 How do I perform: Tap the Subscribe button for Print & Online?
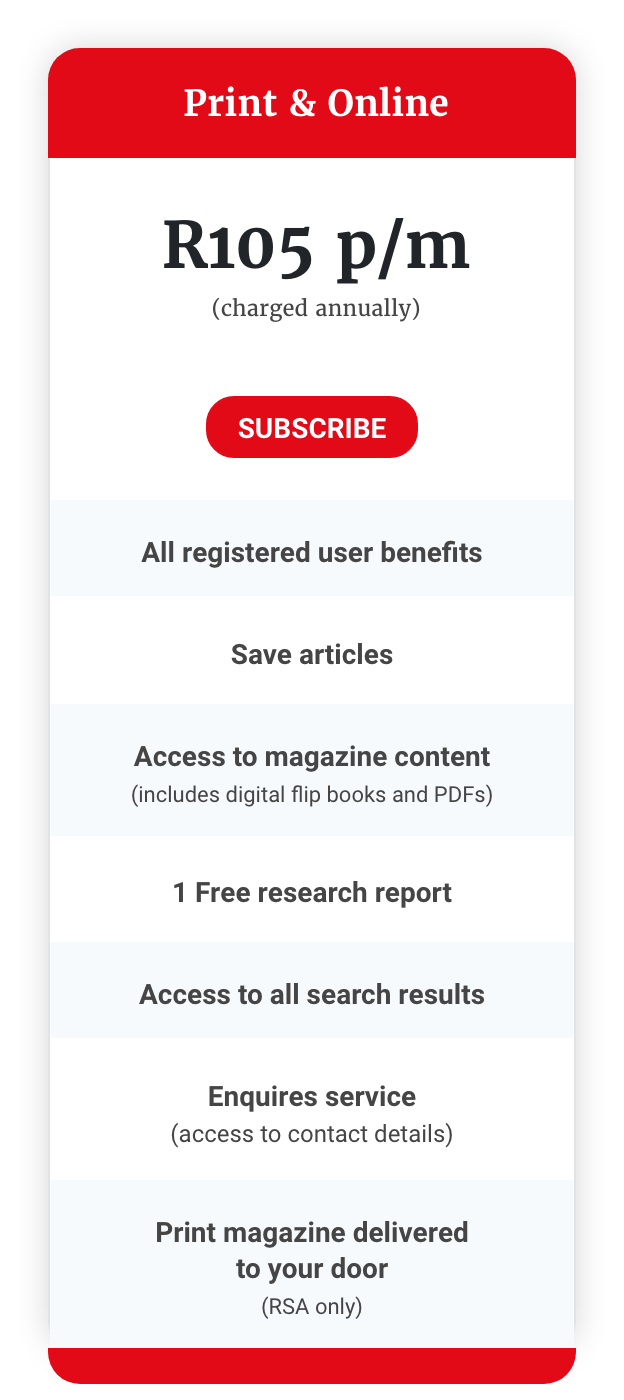312,428
